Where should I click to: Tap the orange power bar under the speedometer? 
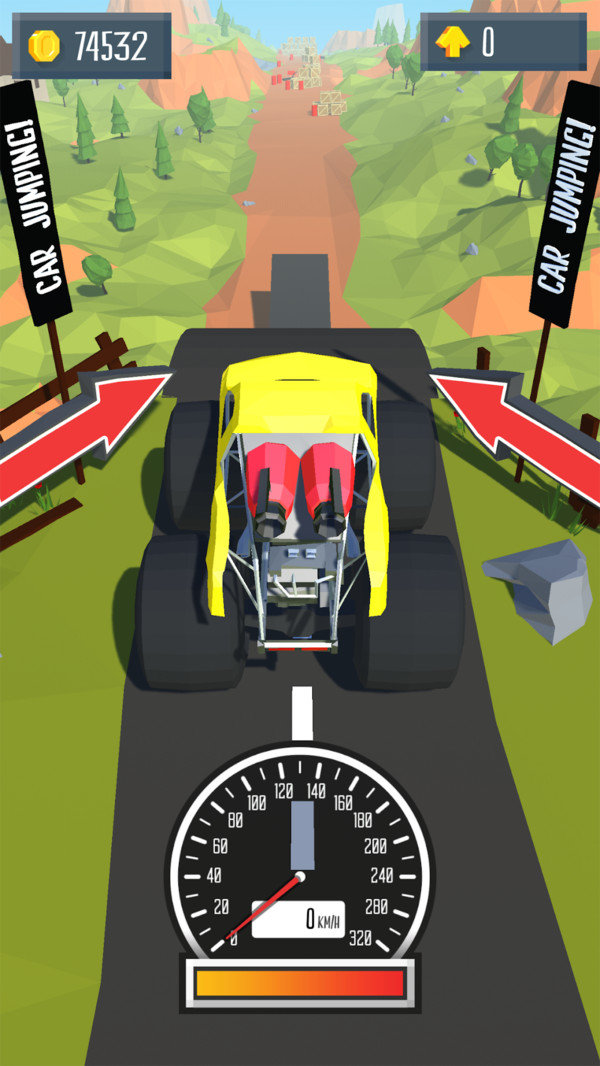point(300,983)
